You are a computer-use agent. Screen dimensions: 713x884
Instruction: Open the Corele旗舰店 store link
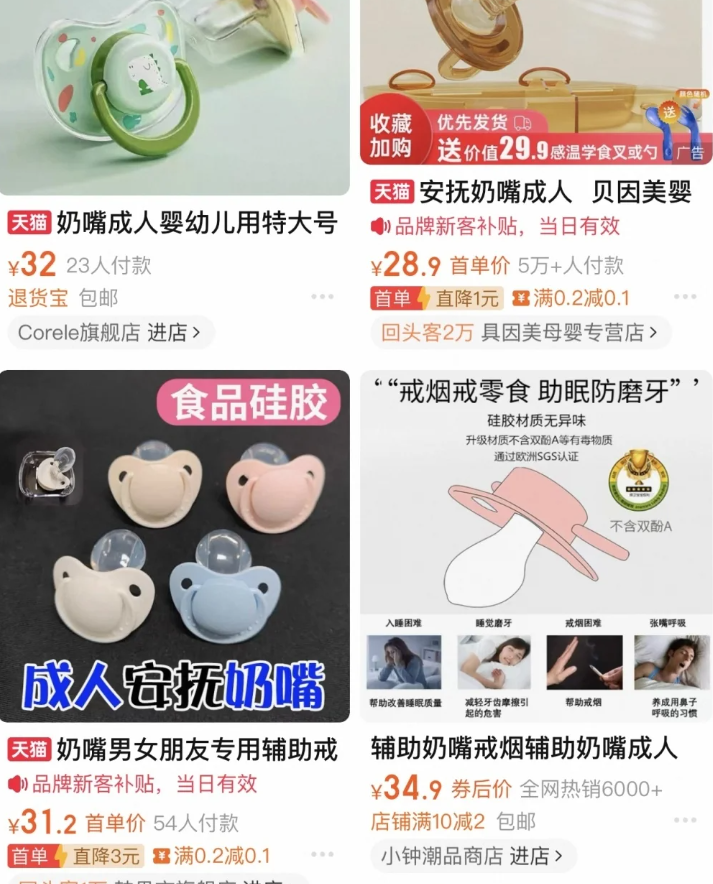(110, 333)
